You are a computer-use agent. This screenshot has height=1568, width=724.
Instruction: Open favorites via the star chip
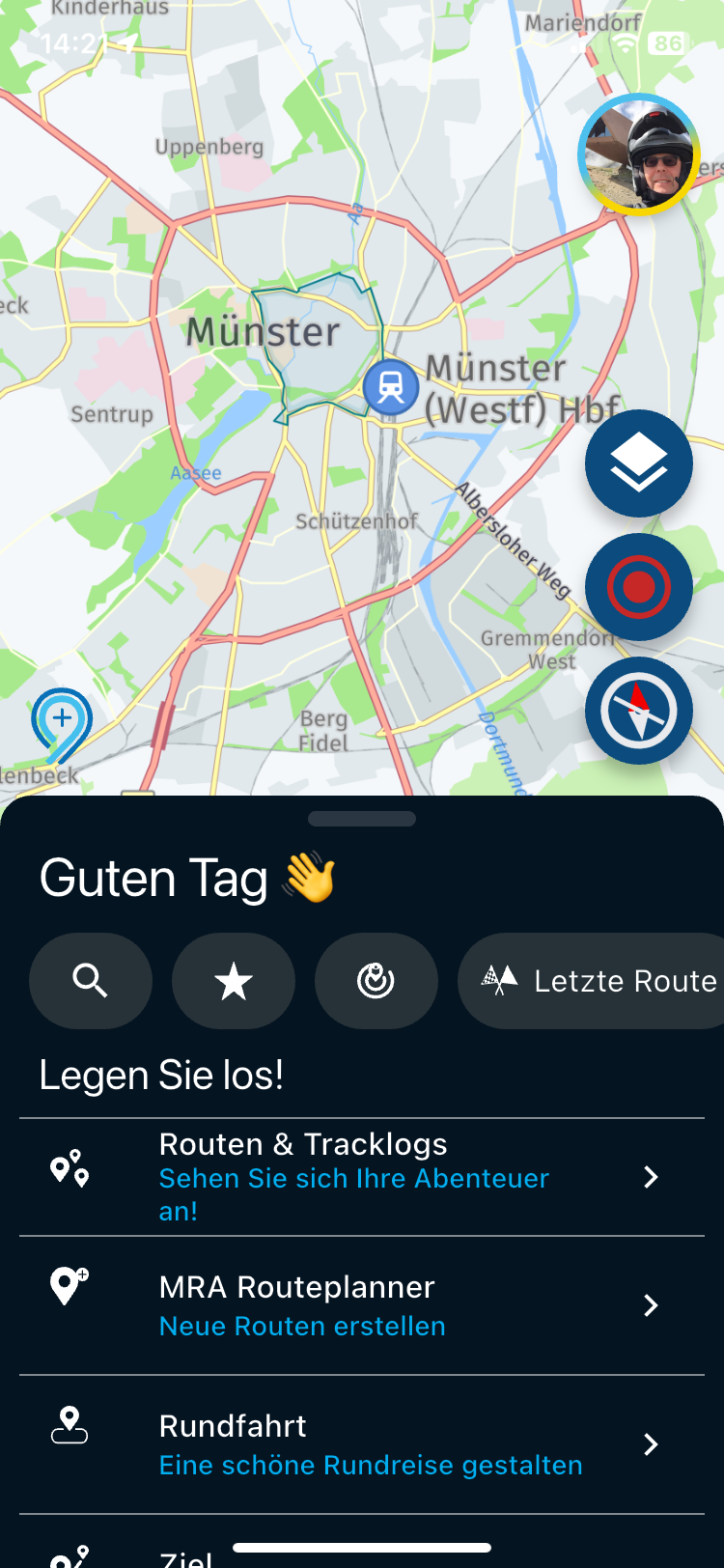234,981
